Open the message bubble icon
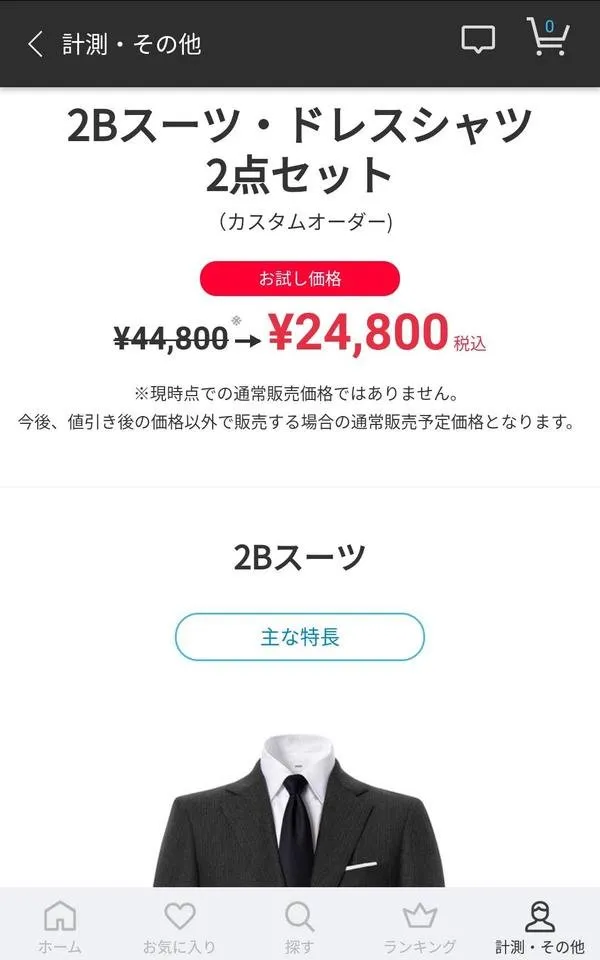The width and height of the screenshot is (600, 960). pos(478,40)
